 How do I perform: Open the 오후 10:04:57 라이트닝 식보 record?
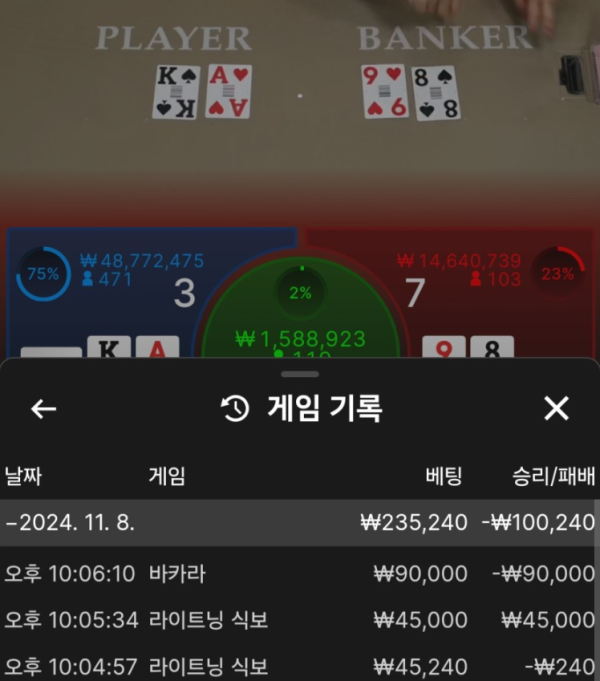pos(300,664)
